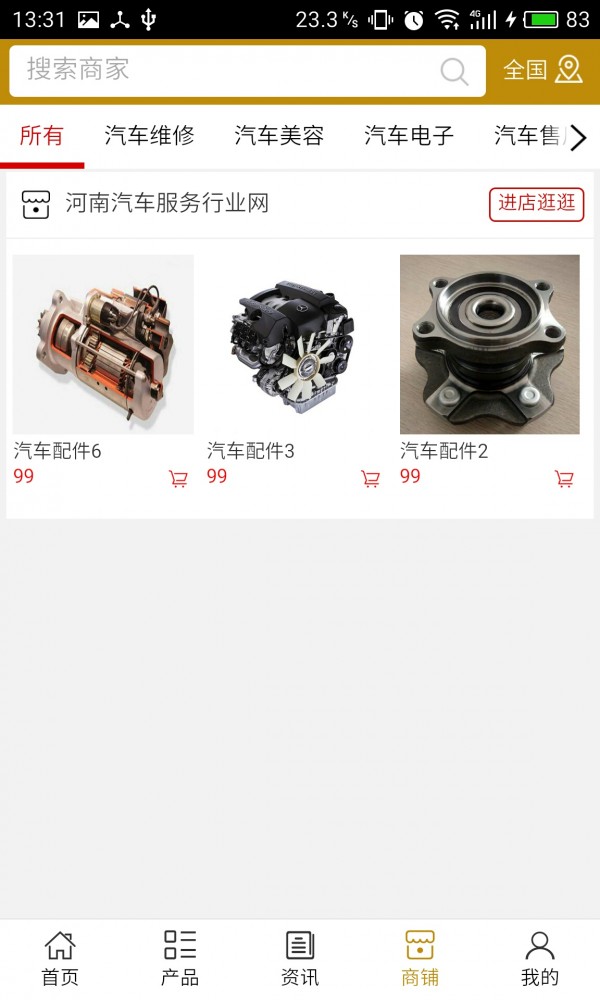Screen dimensions: 600x1000
Task: Open the 资讯 news tab
Action: (300, 959)
